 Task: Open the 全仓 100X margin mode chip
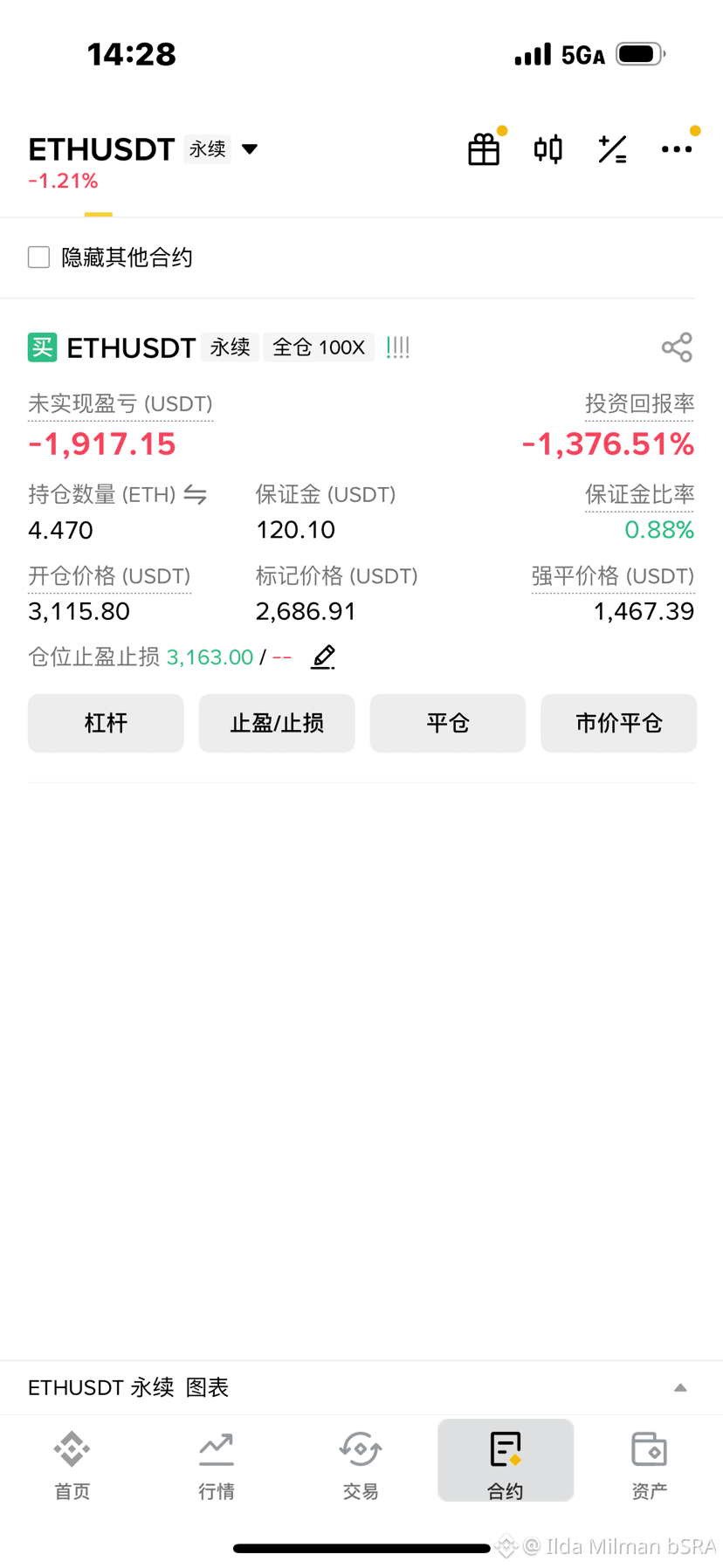pyautogui.click(x=319, y=347)
